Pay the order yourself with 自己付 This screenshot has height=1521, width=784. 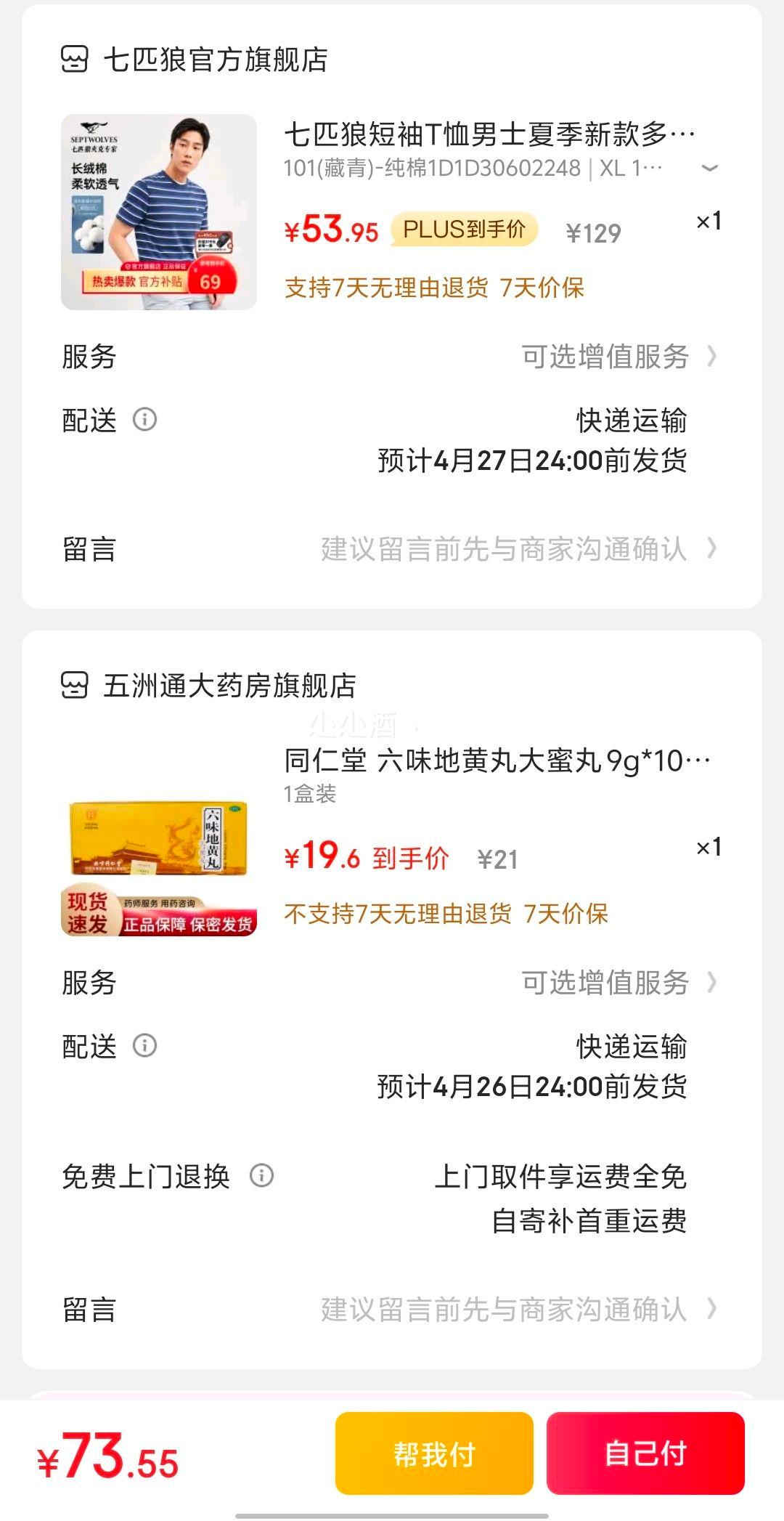pos(645,1453)
